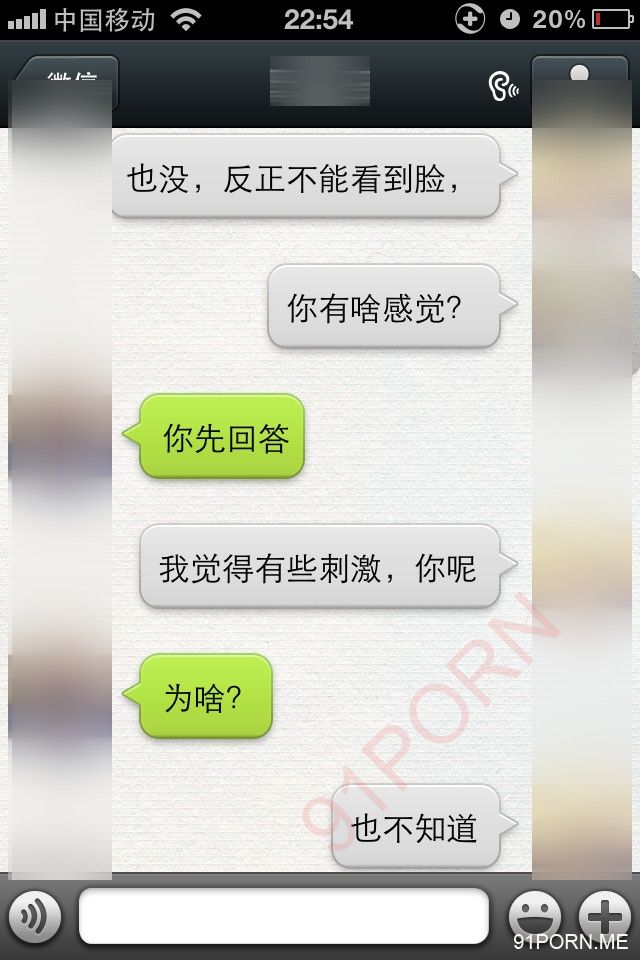Screen dimensions: 640x960
Task: Open the plus attachment menu
Action: click(605, 916)
